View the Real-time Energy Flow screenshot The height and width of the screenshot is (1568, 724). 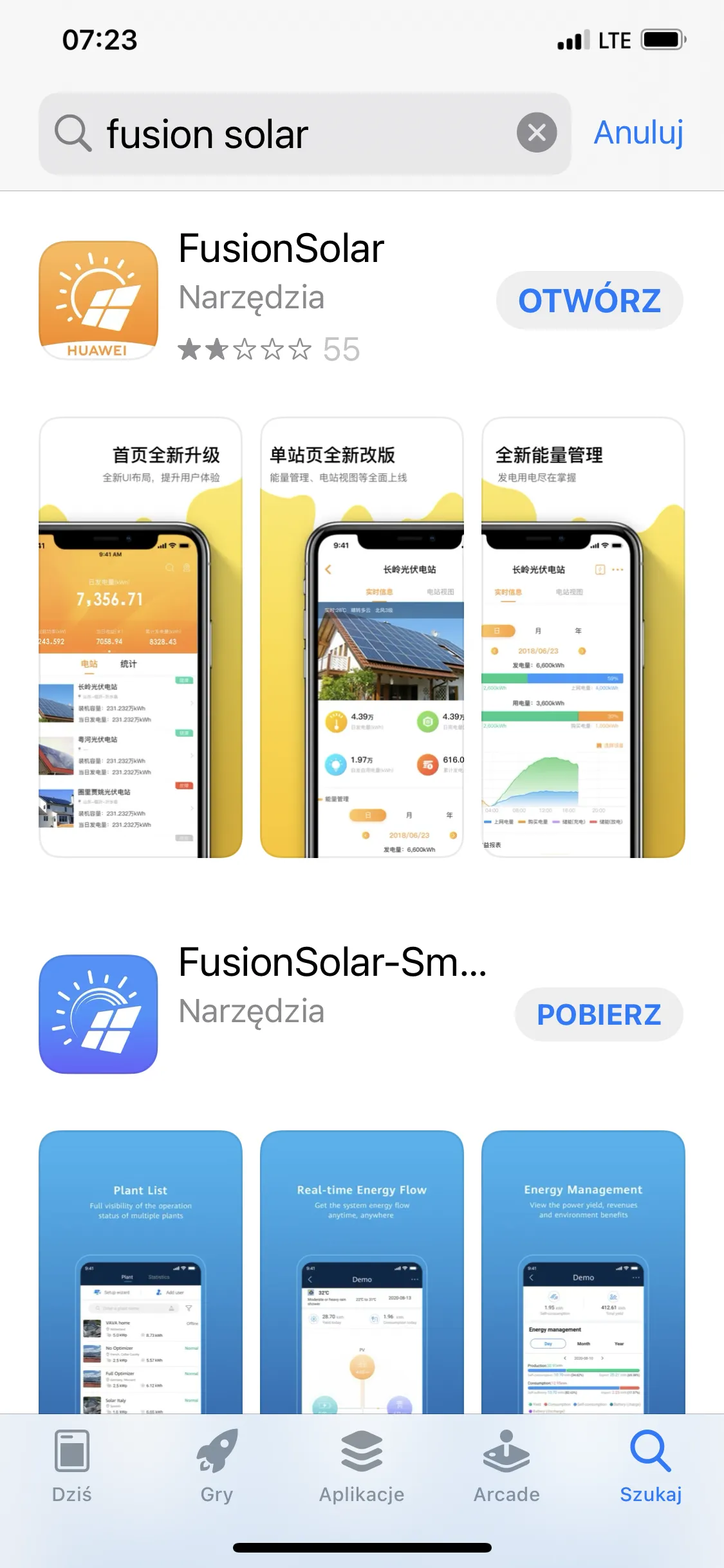pos(362,1271)
